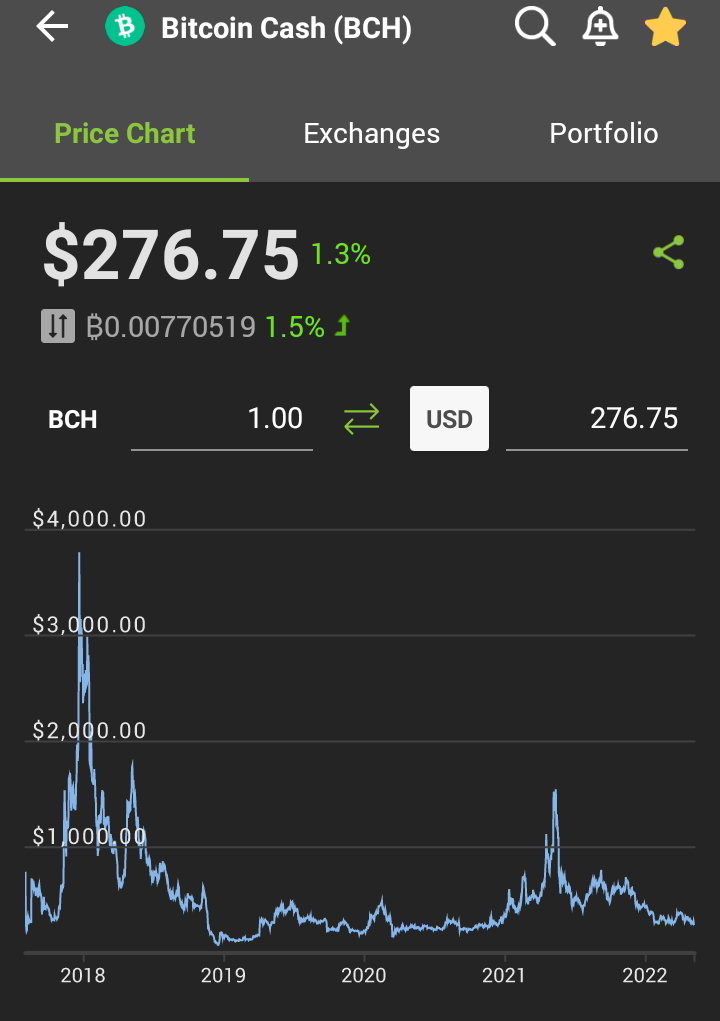Go back using the arrow
The height and width of the screenshot is (1021, 720).
click(52, 27)
